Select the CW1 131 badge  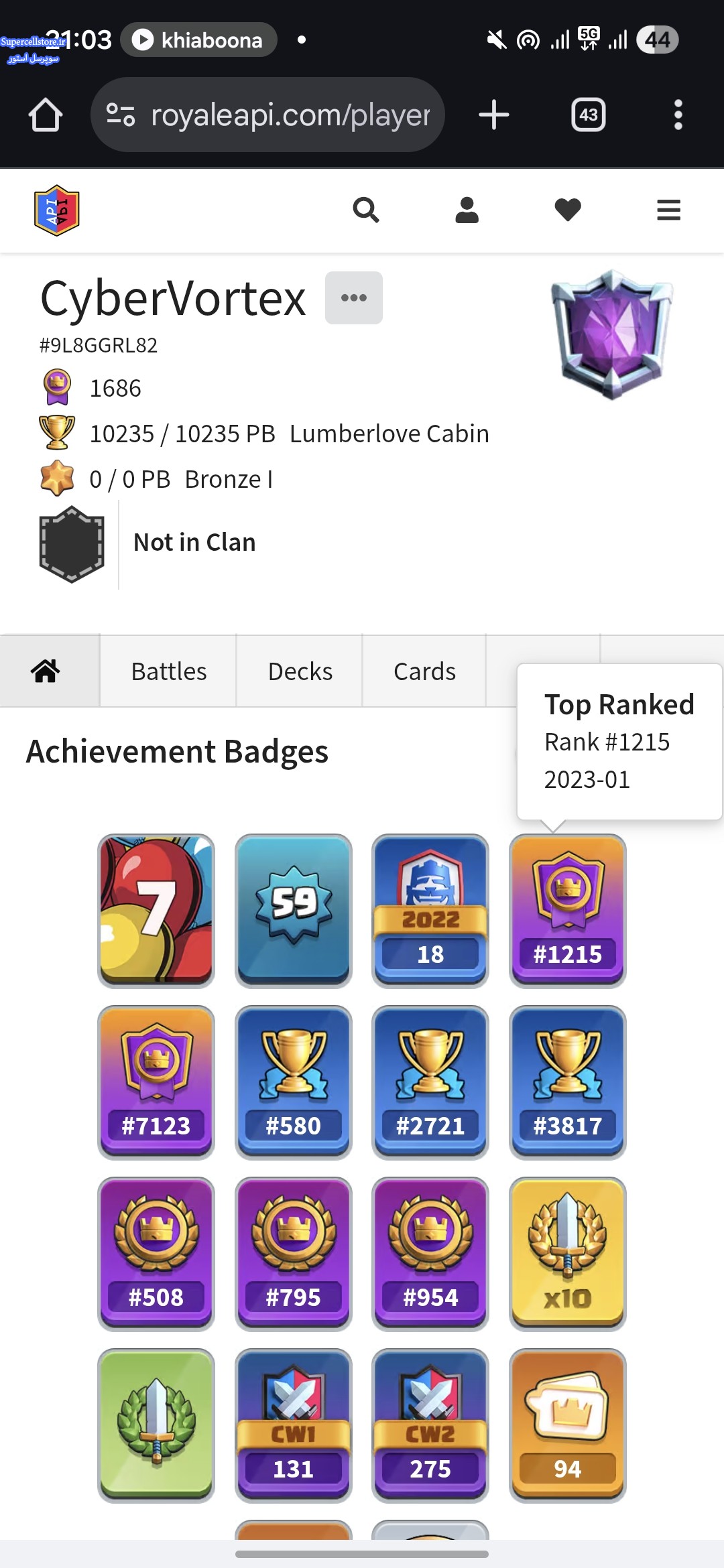(x=293, y=1425)
